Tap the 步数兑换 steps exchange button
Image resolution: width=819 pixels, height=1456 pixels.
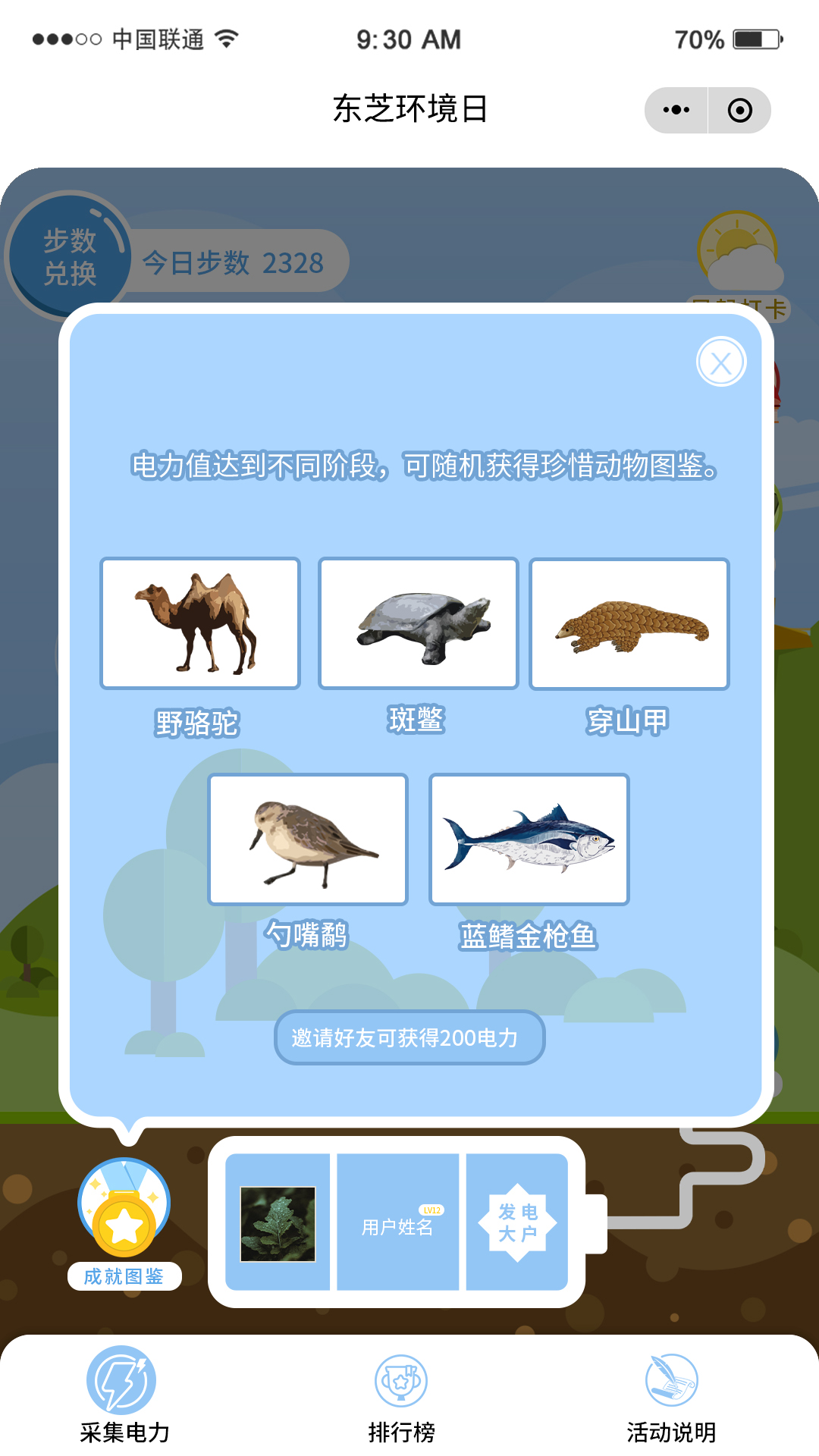[x=70, y=256]
